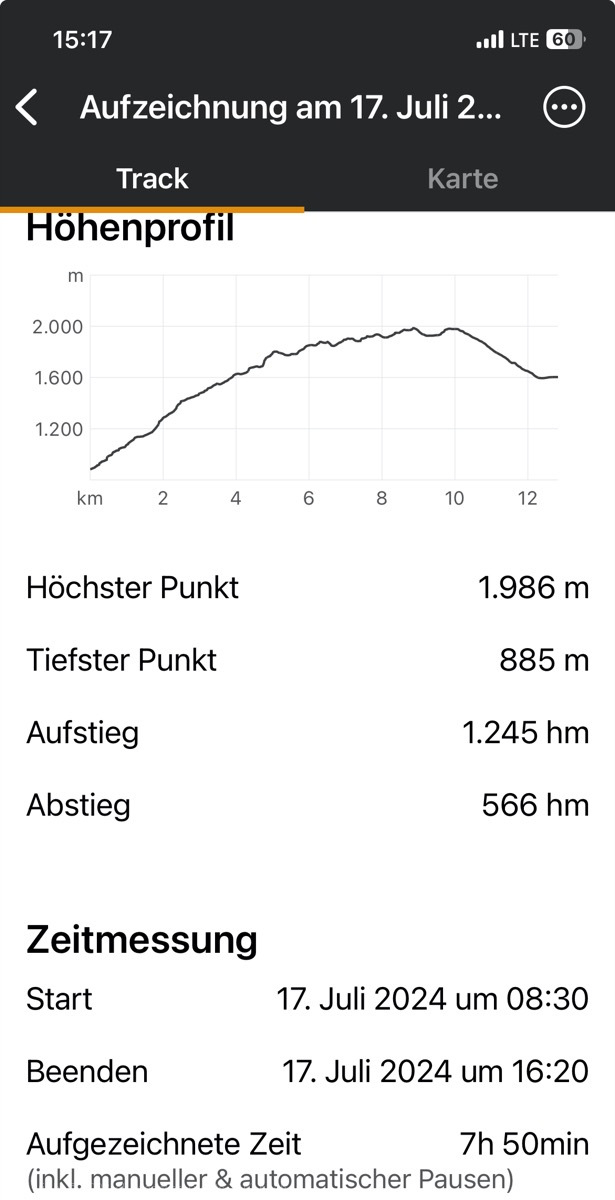Open the more options menu

tap(564, 107)
